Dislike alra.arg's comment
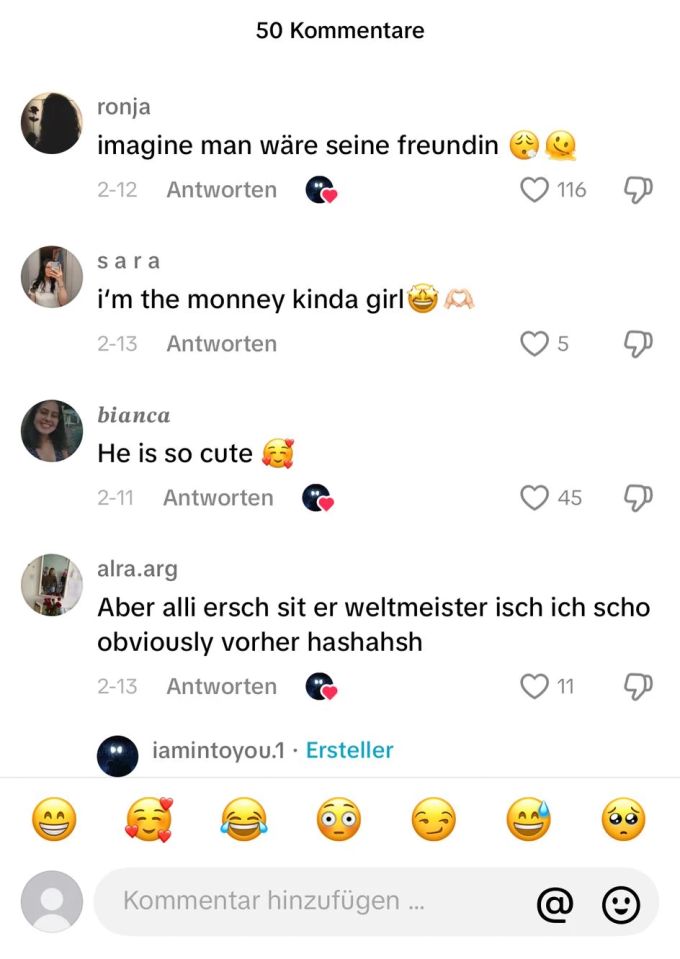Image resolution: width=680 pixels, height=959 pixels. click(638, 687)
